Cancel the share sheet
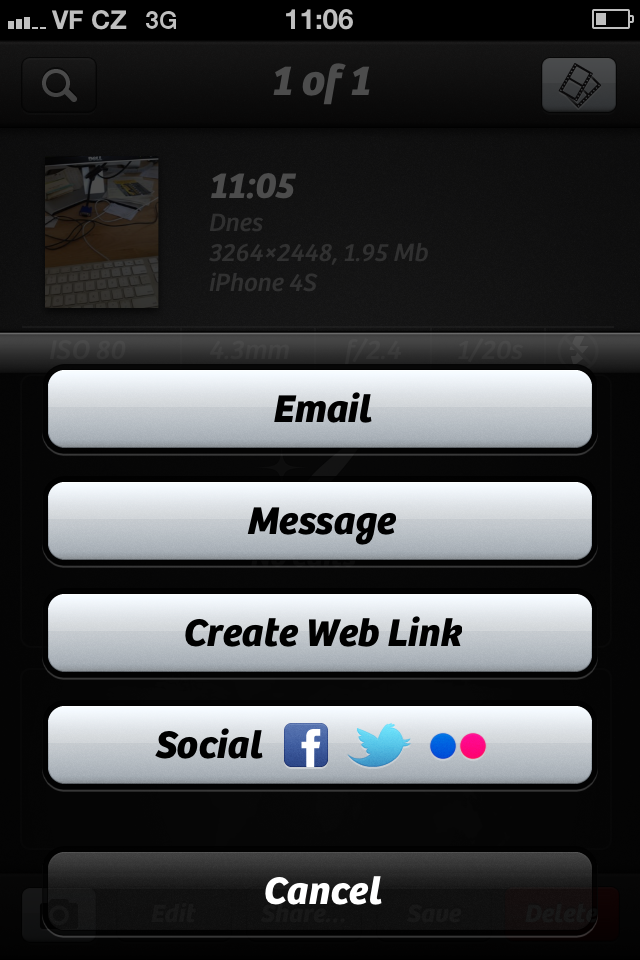 point(320,891)
